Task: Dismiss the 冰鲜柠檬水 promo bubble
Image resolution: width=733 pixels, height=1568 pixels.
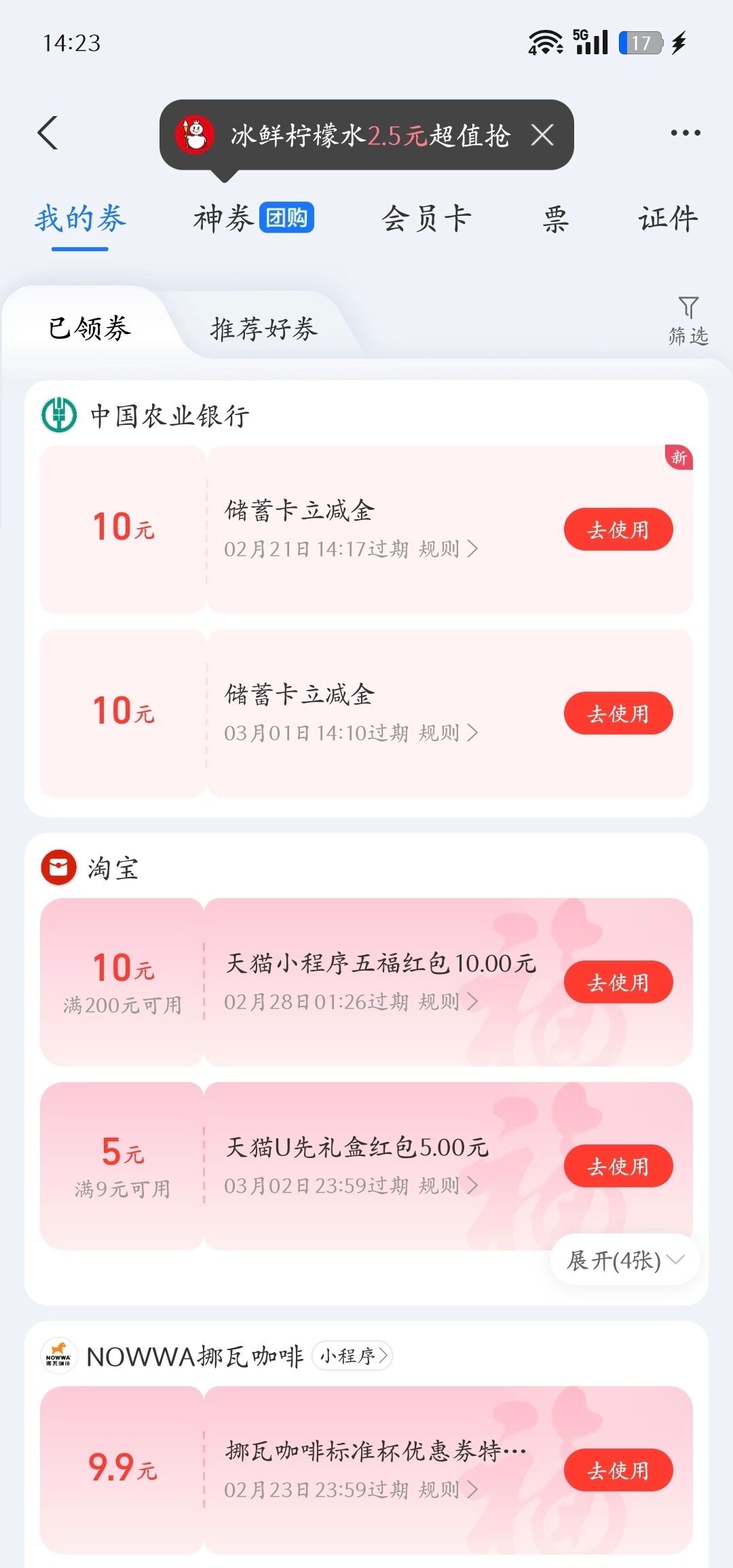Action: (542, 135)
